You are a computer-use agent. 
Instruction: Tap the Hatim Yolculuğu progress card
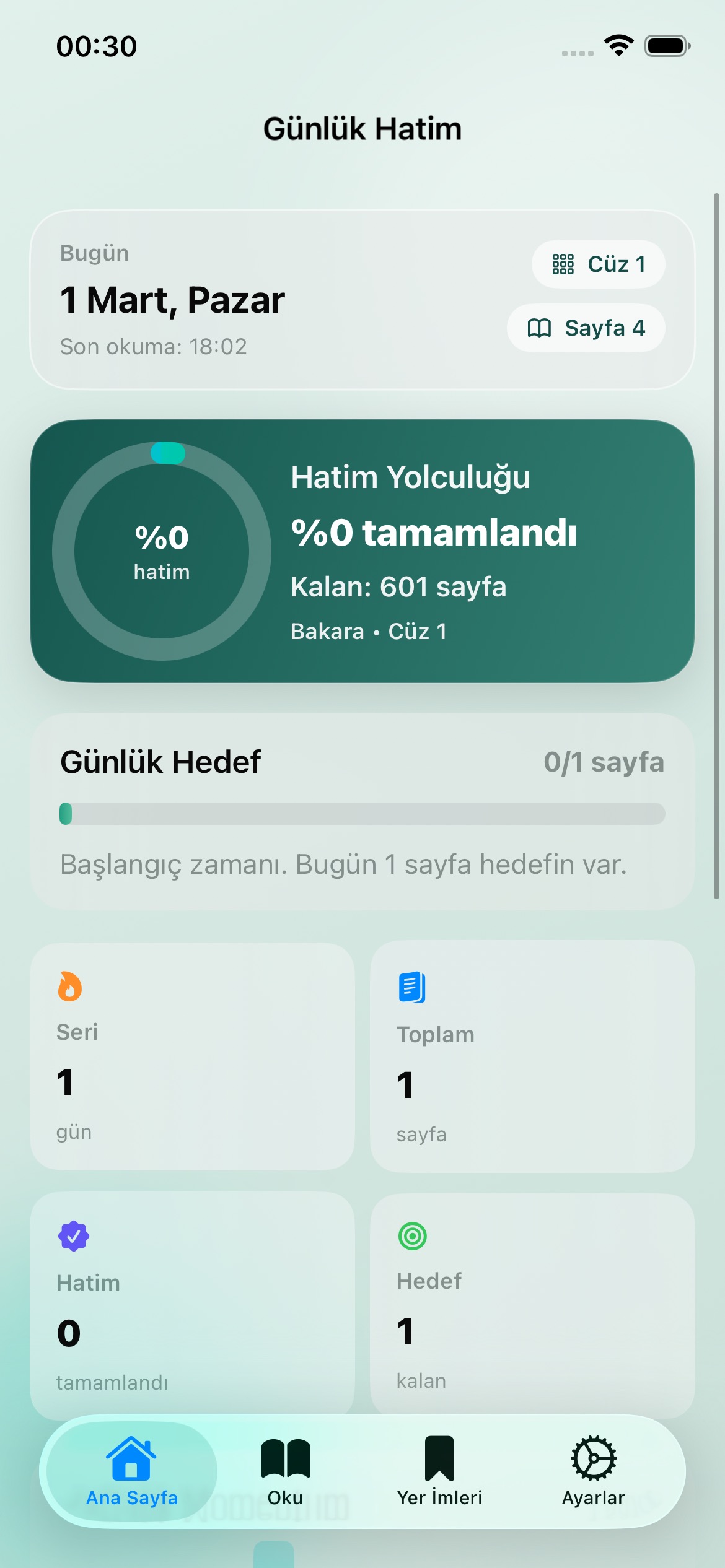[362, 551]
